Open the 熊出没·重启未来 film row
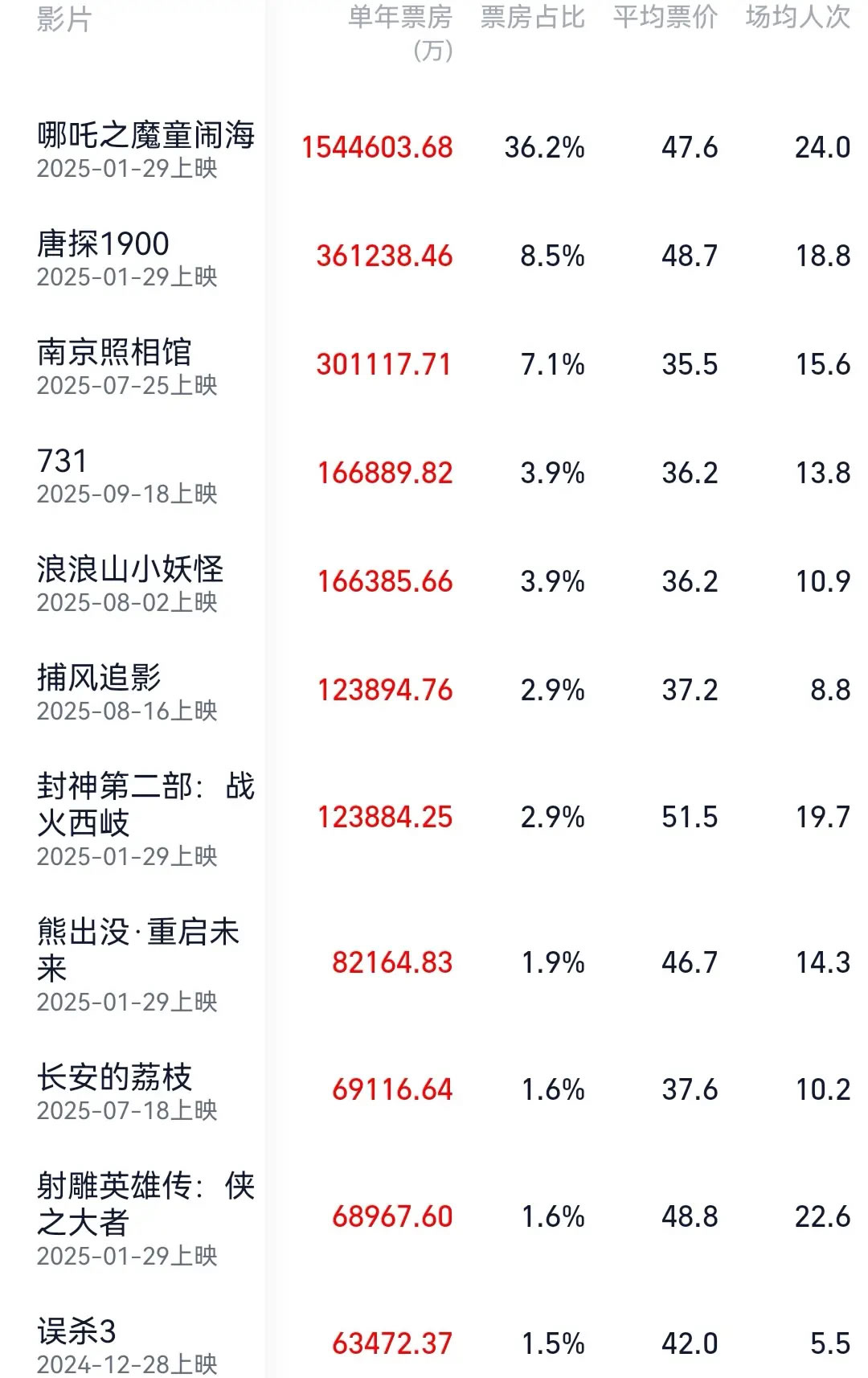Image resolution: width=868 pixels, height=1378 pixels. click(x=138, y=949)
